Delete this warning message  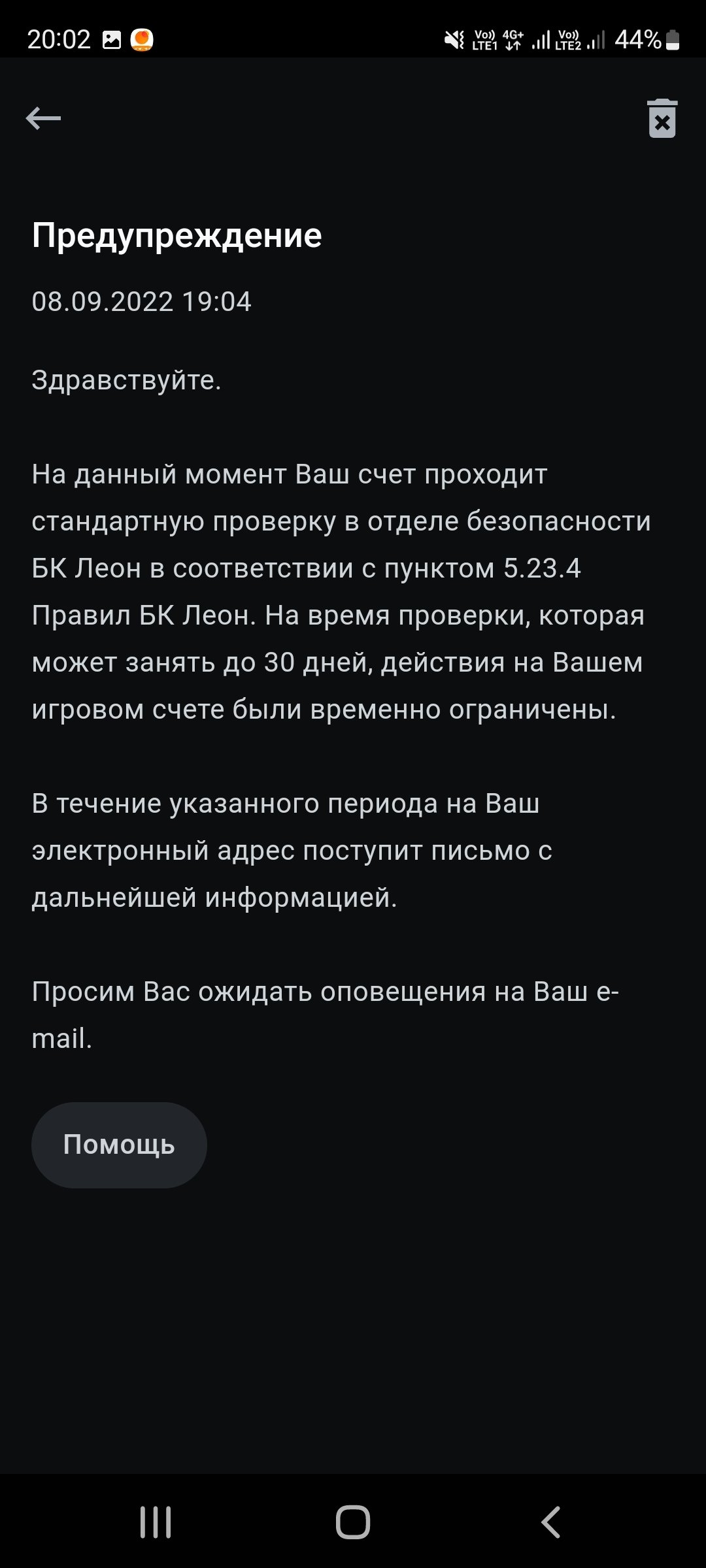[662, 119]
